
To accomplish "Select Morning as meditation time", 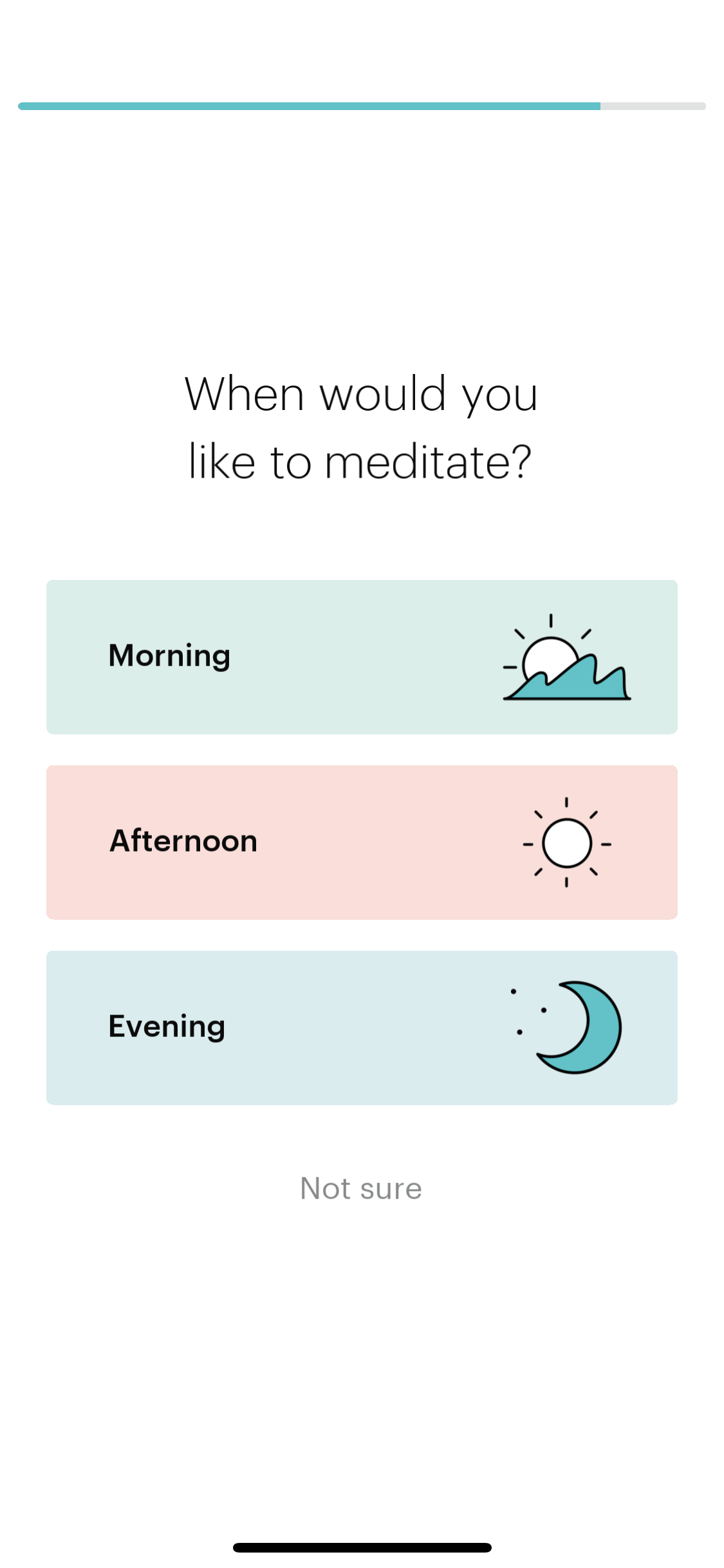I will tap(362, 657).
